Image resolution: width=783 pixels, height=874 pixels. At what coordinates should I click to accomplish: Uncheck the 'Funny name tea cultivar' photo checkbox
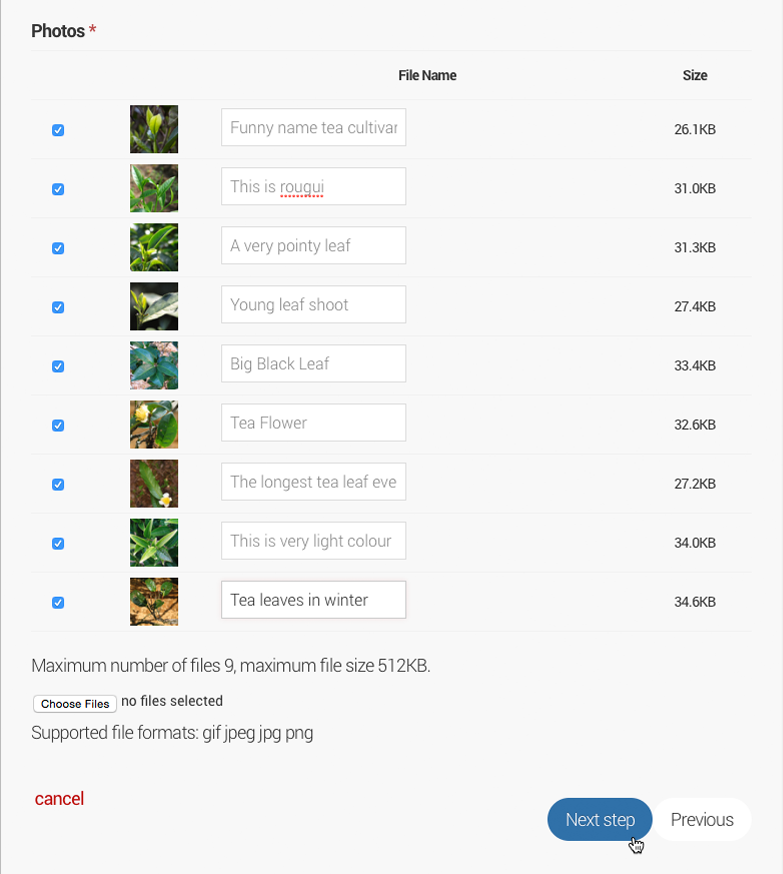click(x=58, y=130)
